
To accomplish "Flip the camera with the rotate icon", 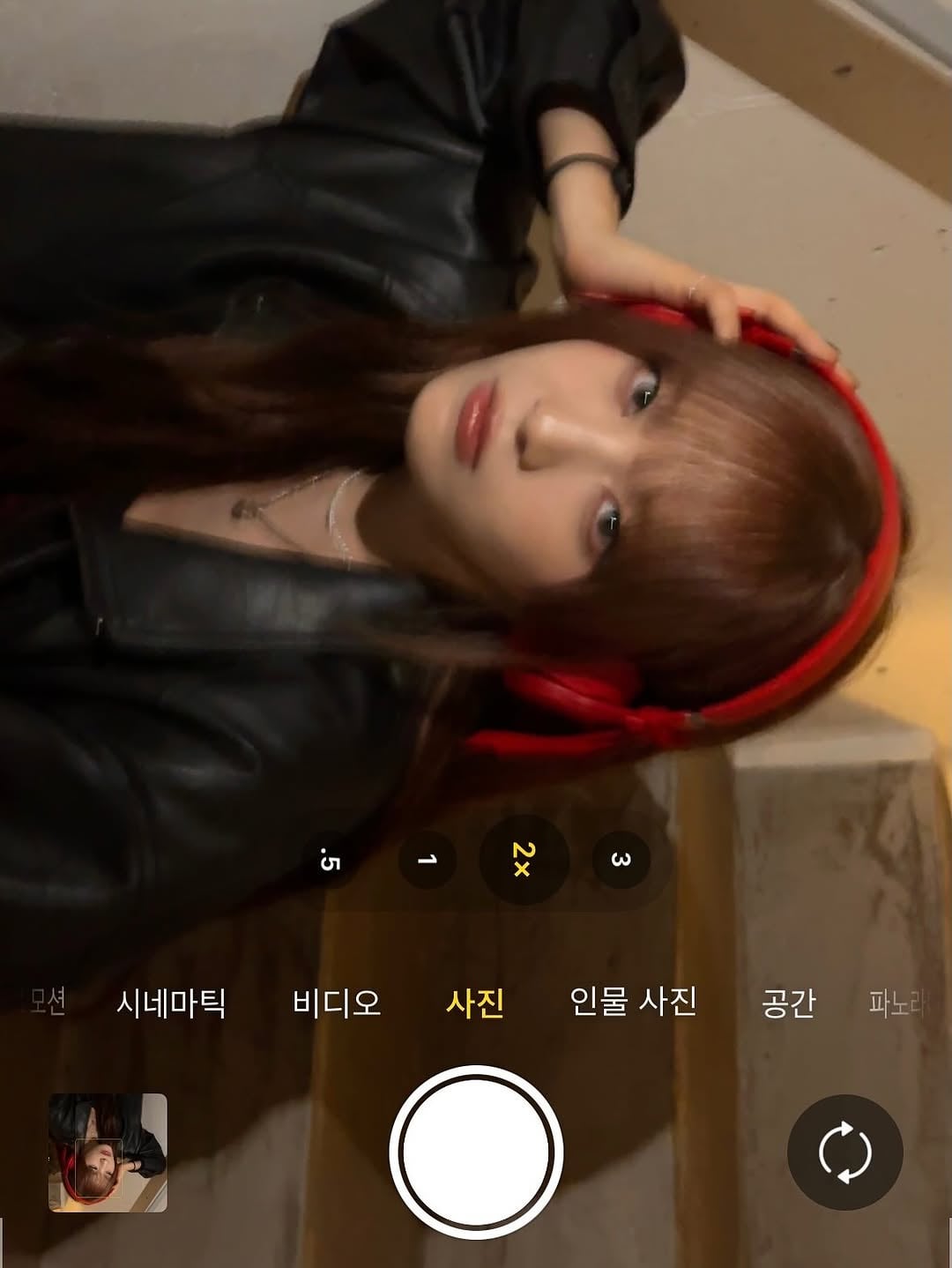I will point(844,1152).
